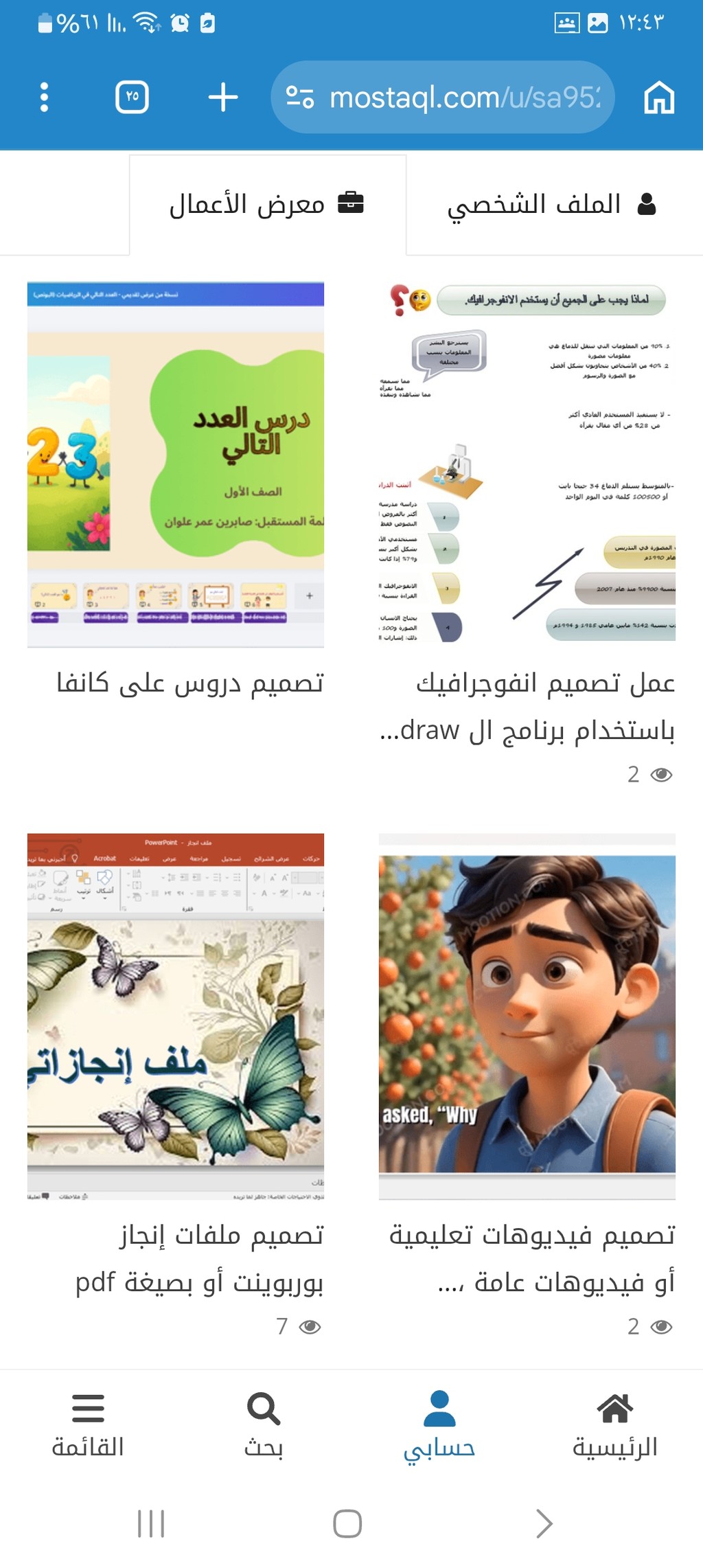
Task: Switch to the الملف الشخصي tab
Action: point(553,204)
